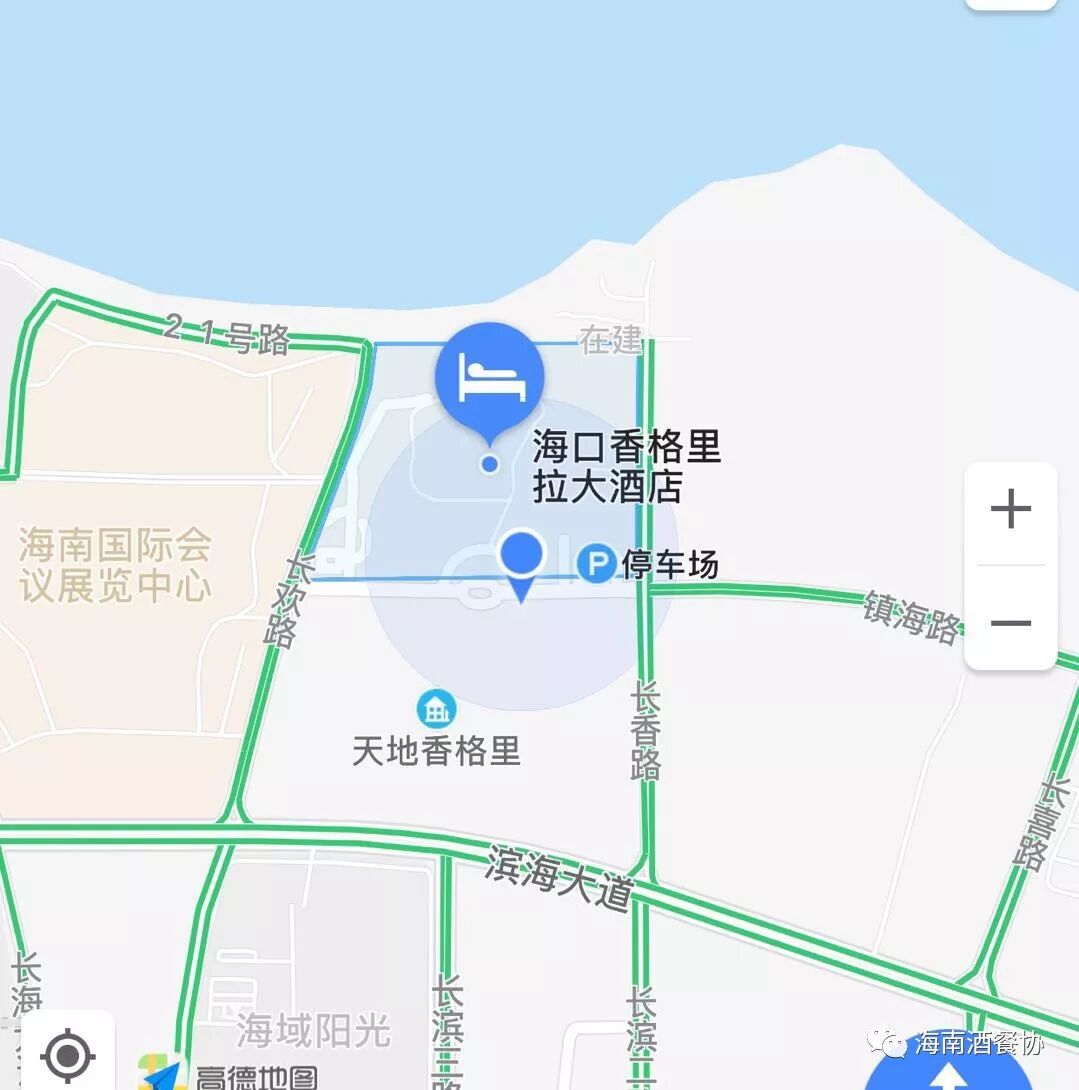Zoom in with the plus button

pyautogui.click(x=1010, y=510)
